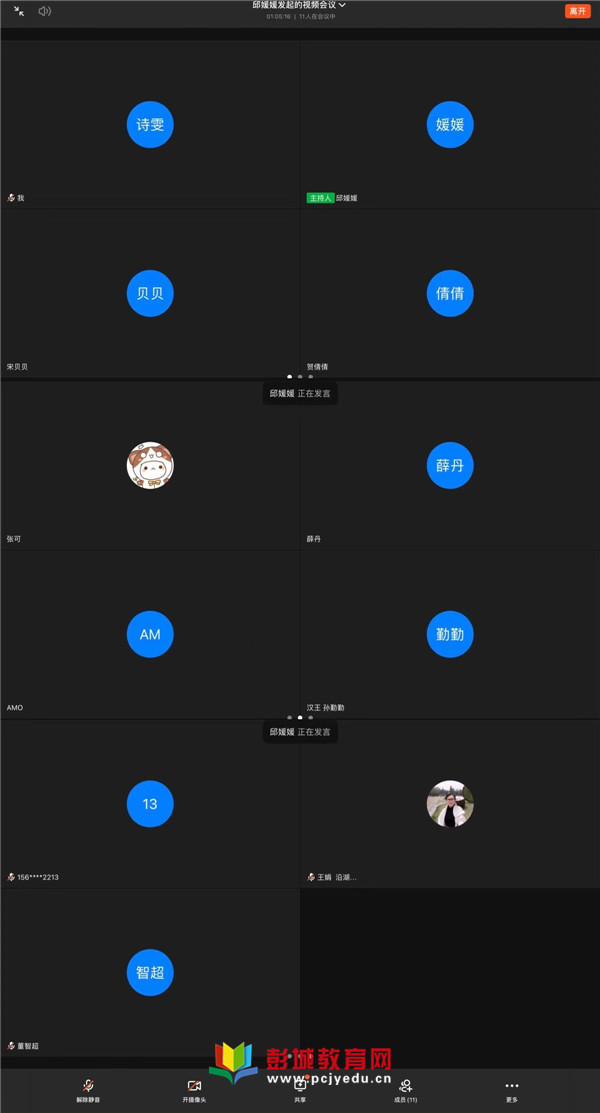Select host 邱媛媛's video tile
Image resolution: width=600 pixels, height=1113 pixels.
(x=450, y=125)
